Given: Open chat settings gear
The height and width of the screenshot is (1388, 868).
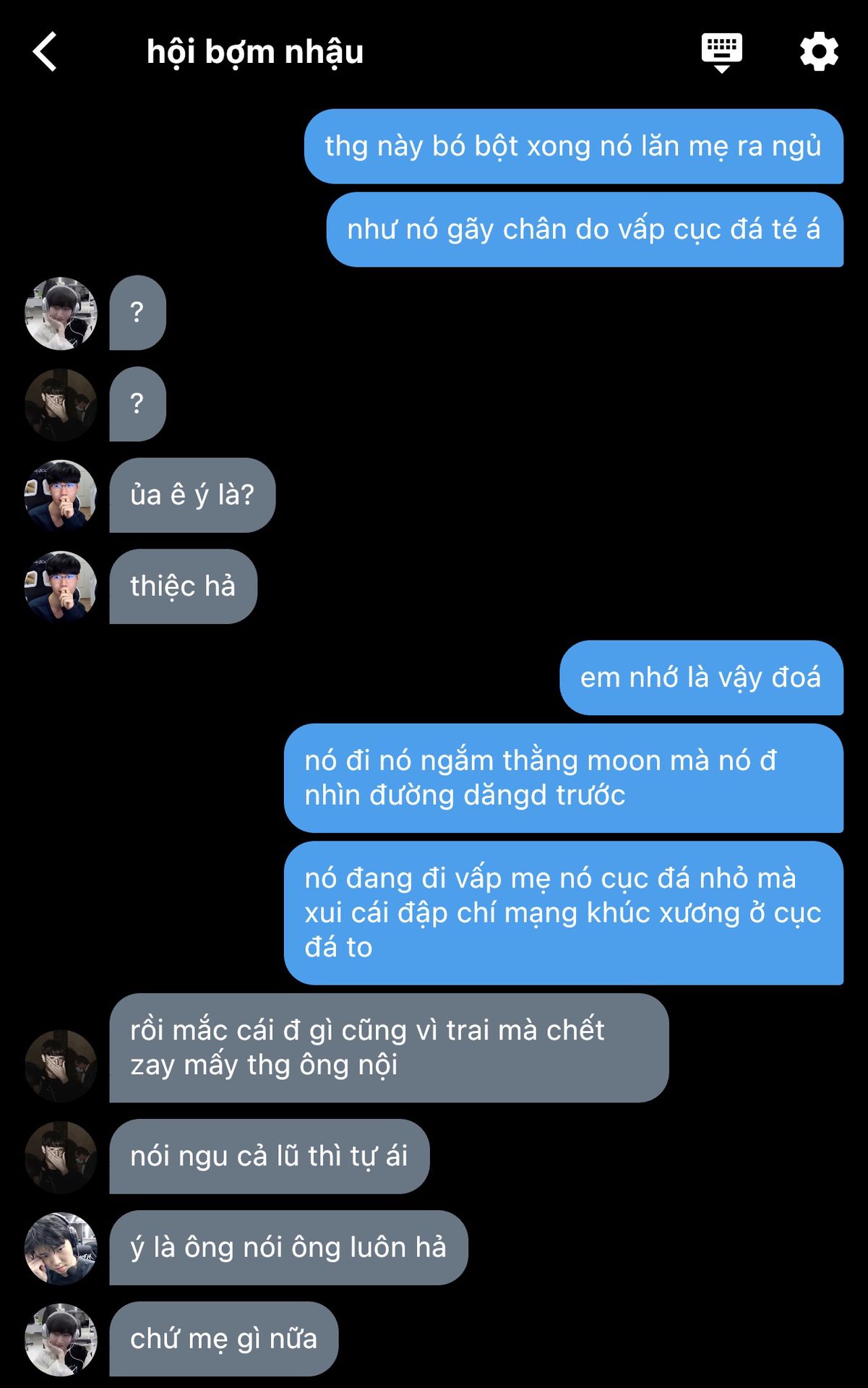Looking at the screenshot, I should [x=819, y=52].
